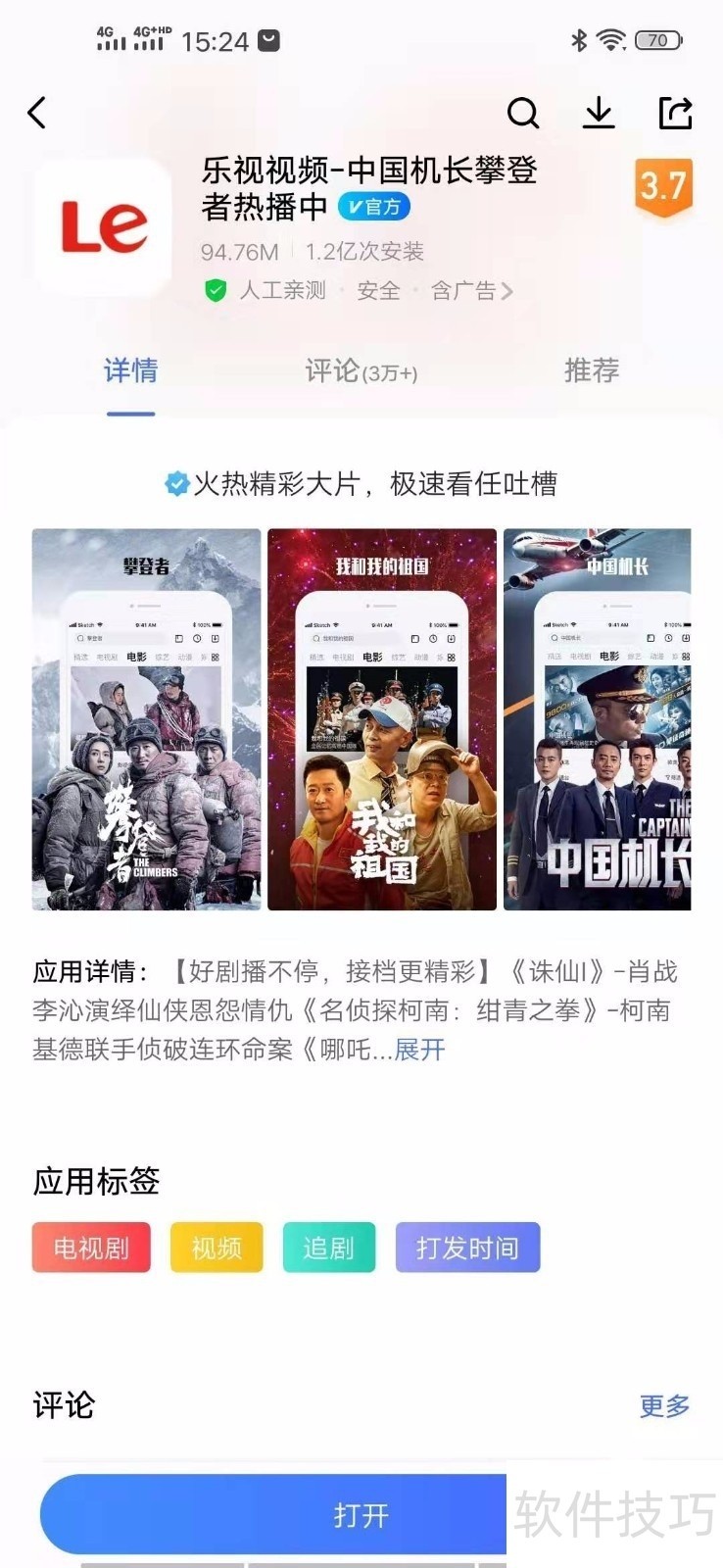The height and width of the screenshot is (1568, 723).
Task: Select the 打发时间 tag
Action: 467,1248
